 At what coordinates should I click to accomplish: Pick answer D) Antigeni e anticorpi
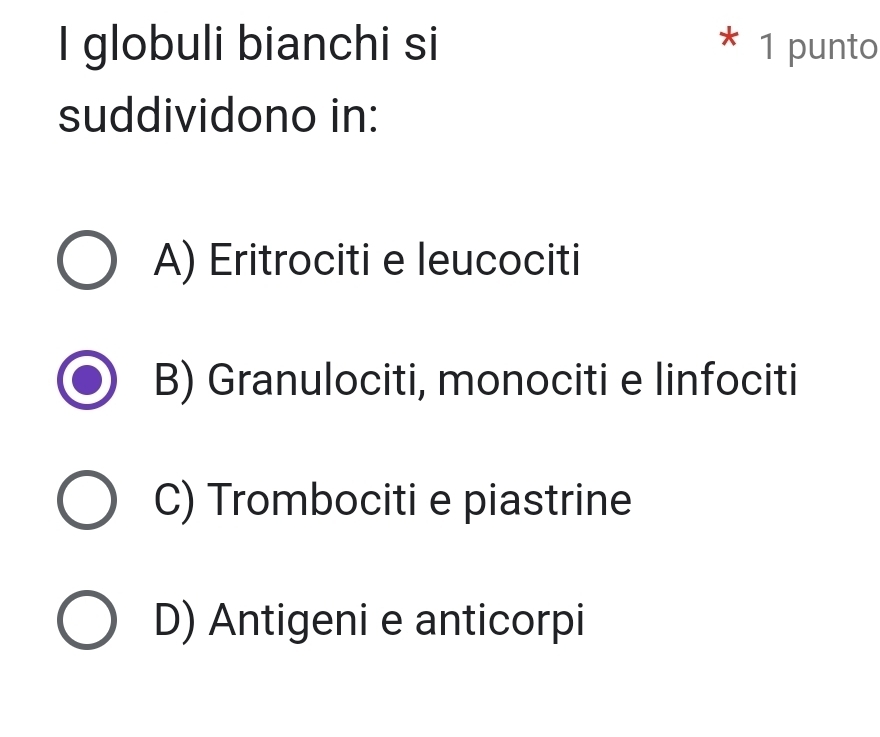tap(86, 621)
